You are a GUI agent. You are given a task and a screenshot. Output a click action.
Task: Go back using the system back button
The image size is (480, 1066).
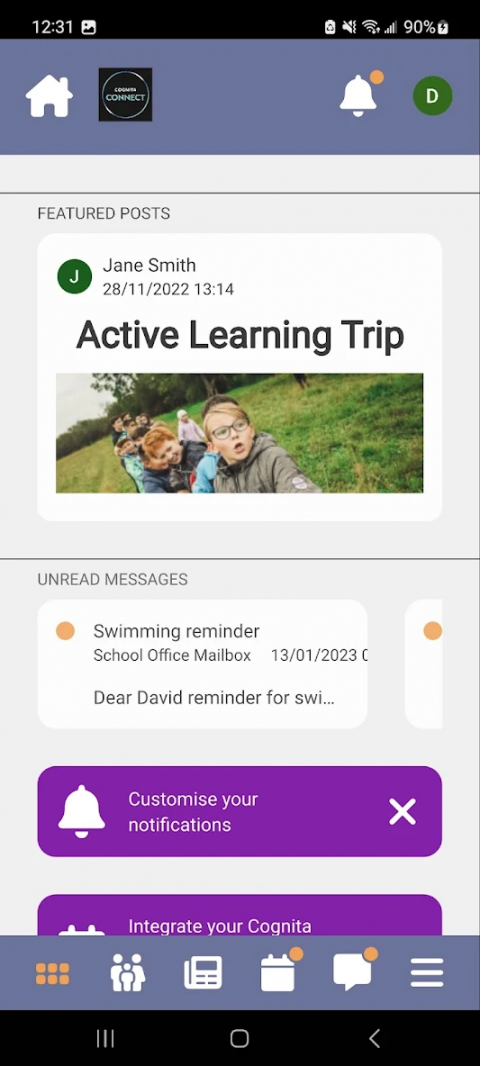[x=374, y=1038]
